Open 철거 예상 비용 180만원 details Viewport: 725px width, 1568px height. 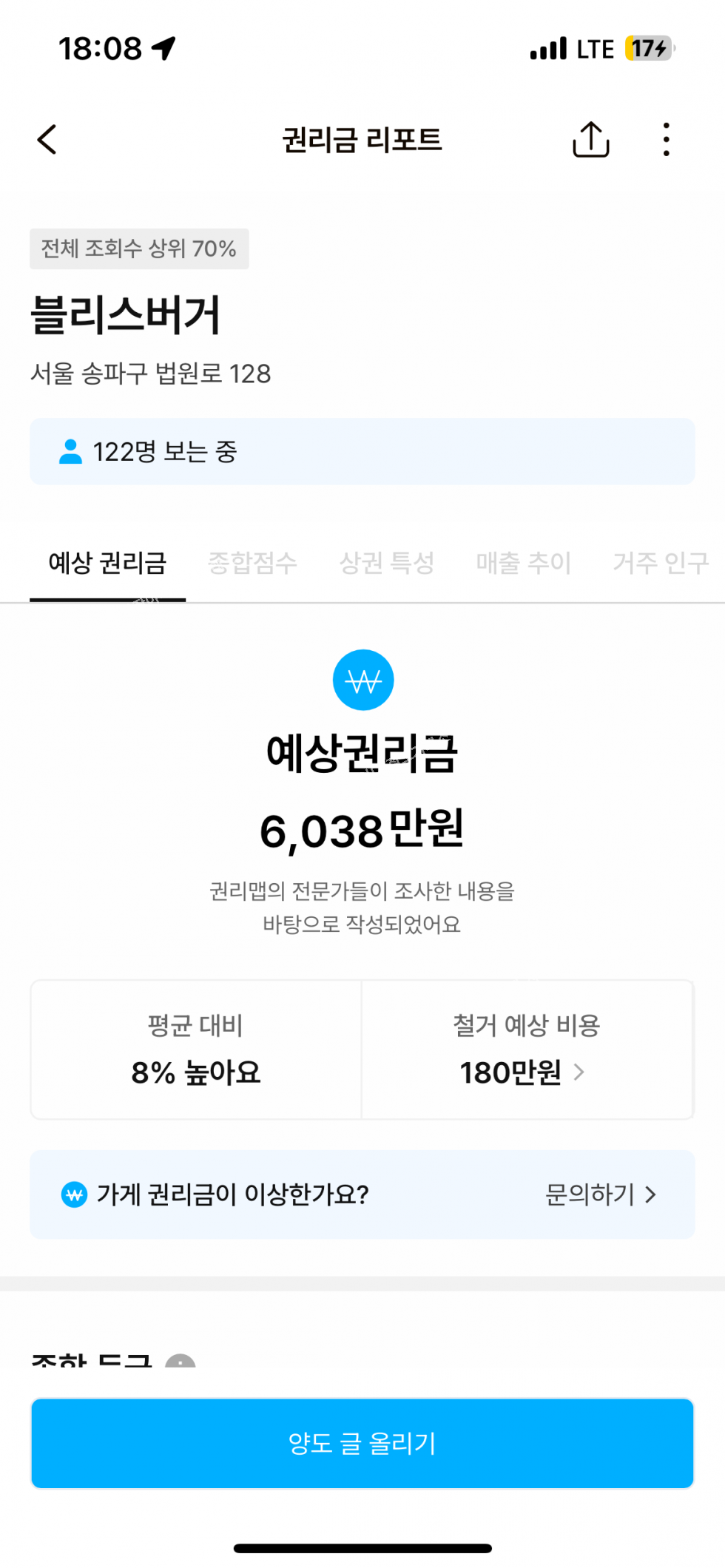coord(527,1050)
